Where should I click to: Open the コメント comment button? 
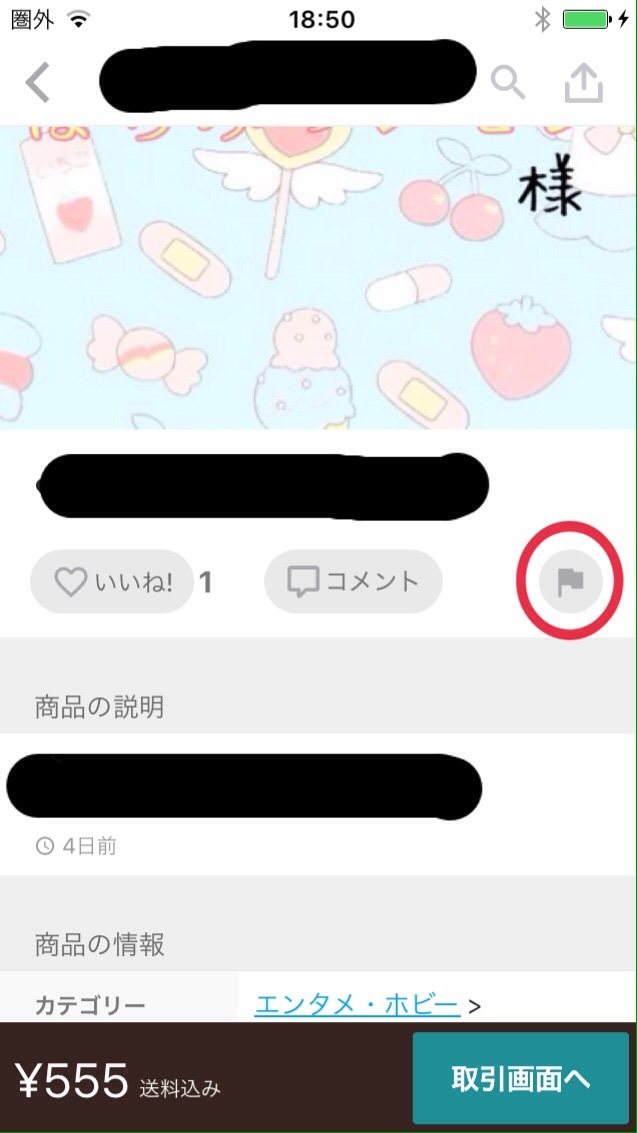pyautogui.click(x=353, y=581)
